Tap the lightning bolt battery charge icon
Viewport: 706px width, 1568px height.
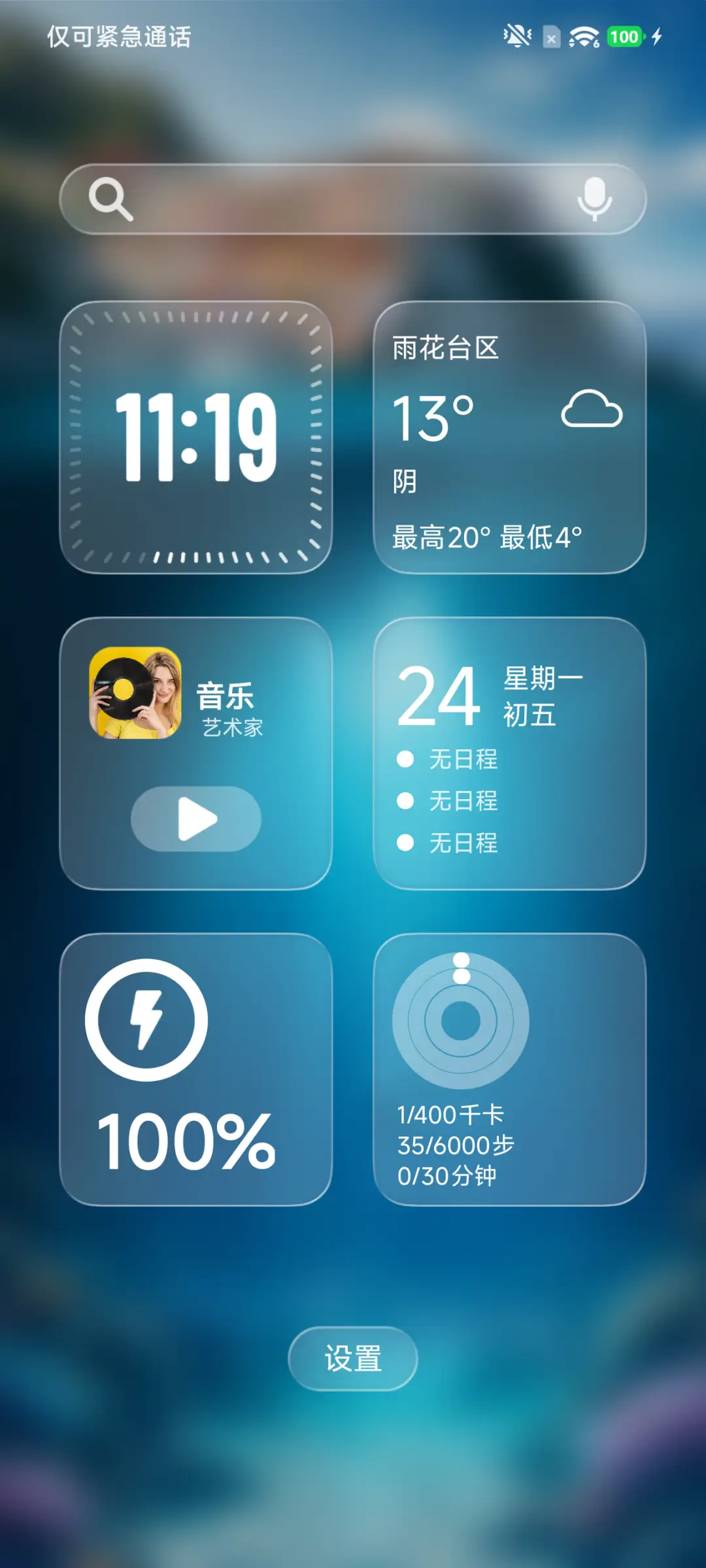pos(148,1020)
